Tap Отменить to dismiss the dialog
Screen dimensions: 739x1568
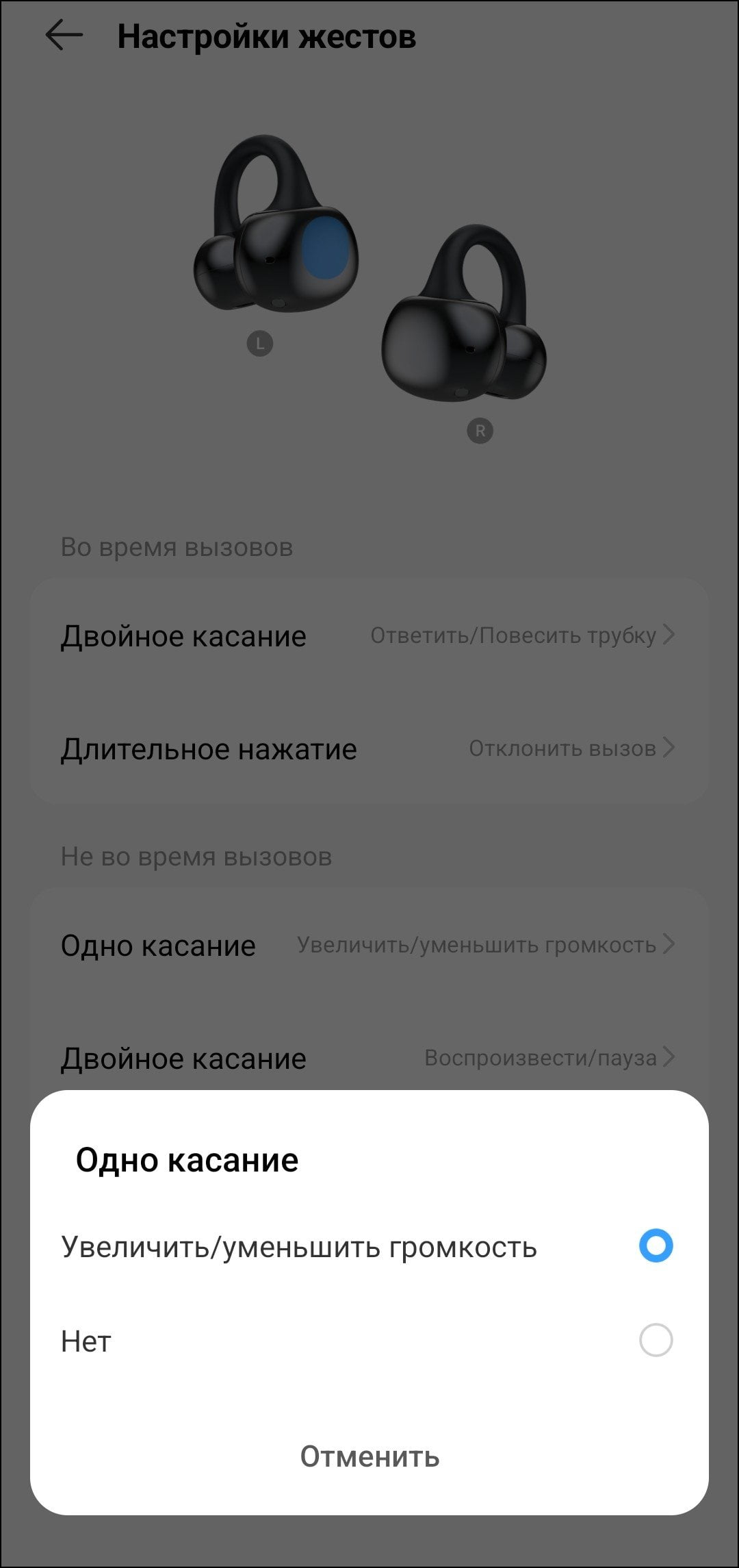(x=369, y=1456)
